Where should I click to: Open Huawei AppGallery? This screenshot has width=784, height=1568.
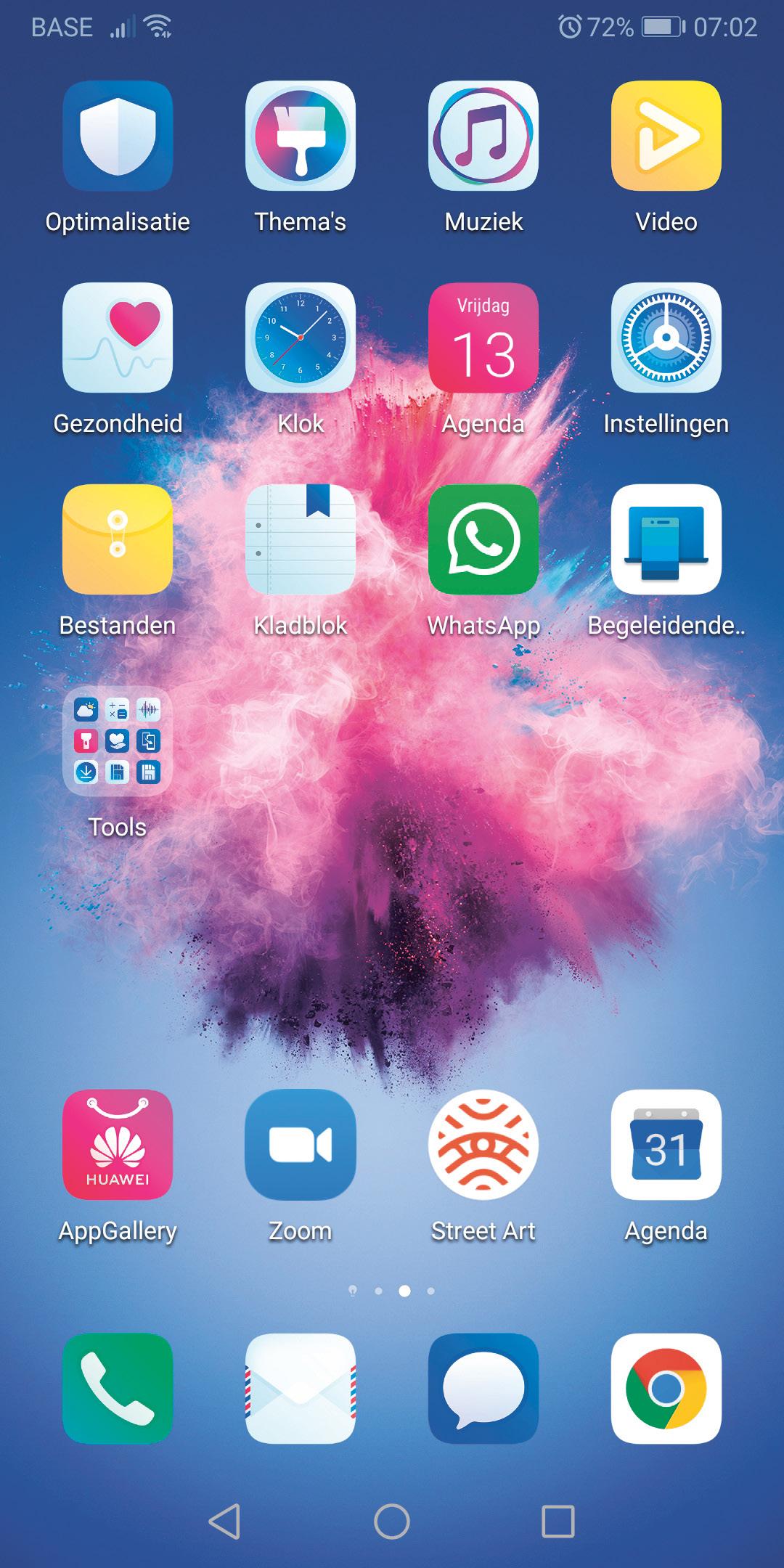coord(118,1145)
